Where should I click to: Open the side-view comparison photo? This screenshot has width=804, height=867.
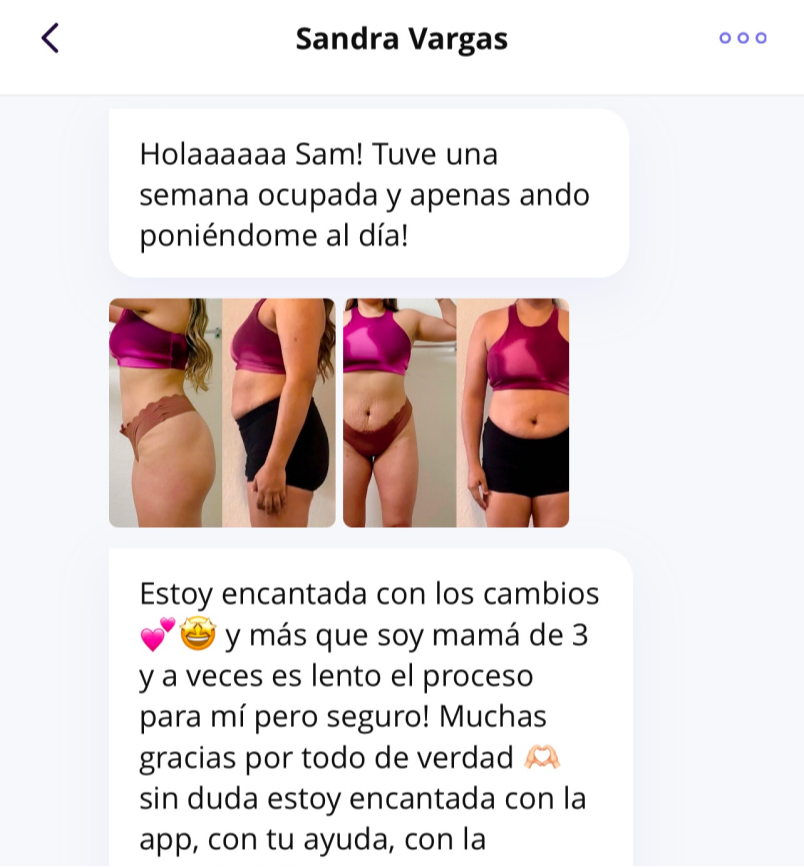(x=222, y=412)
